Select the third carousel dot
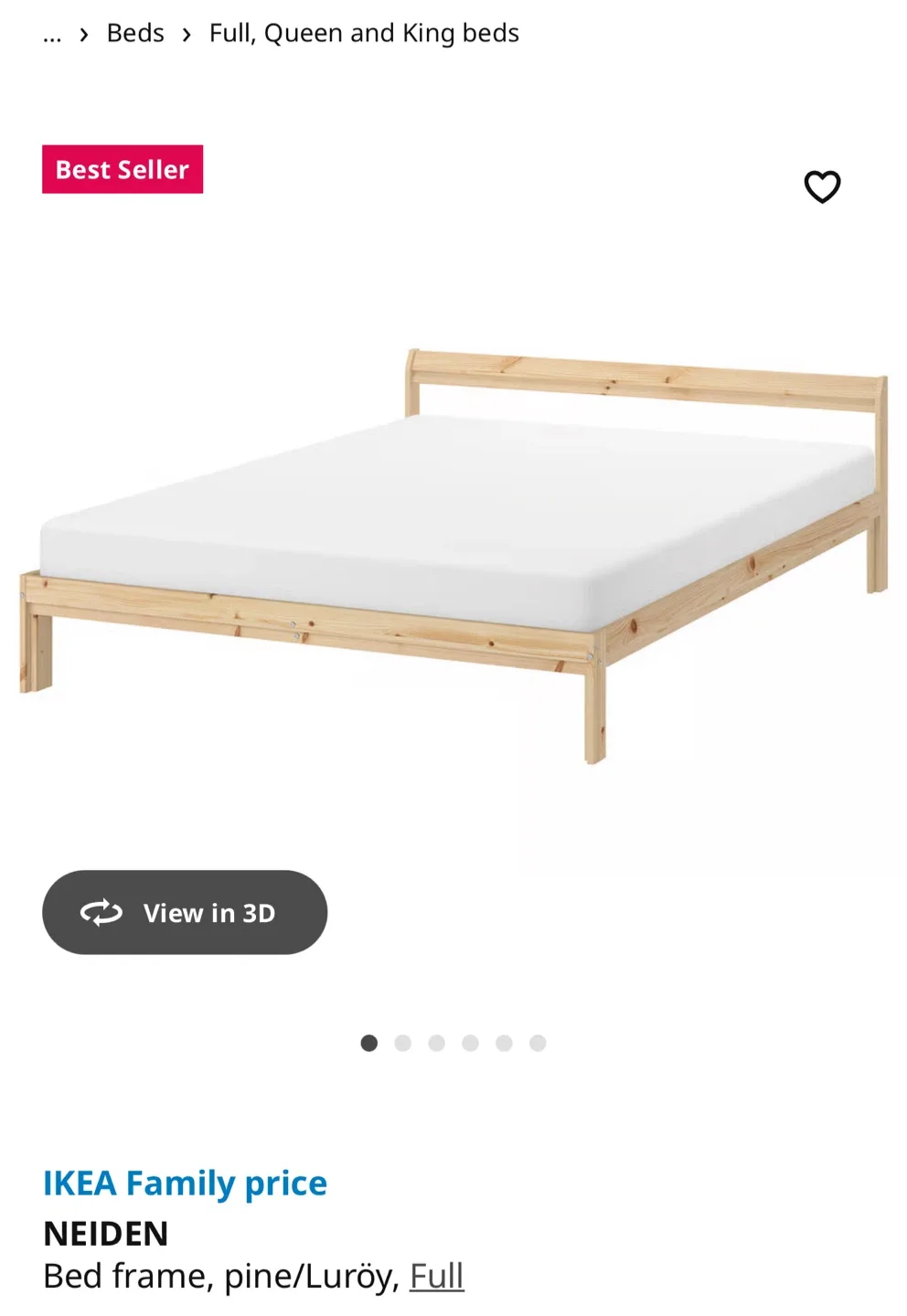The image size is (907, 1316). [437, 1043]
